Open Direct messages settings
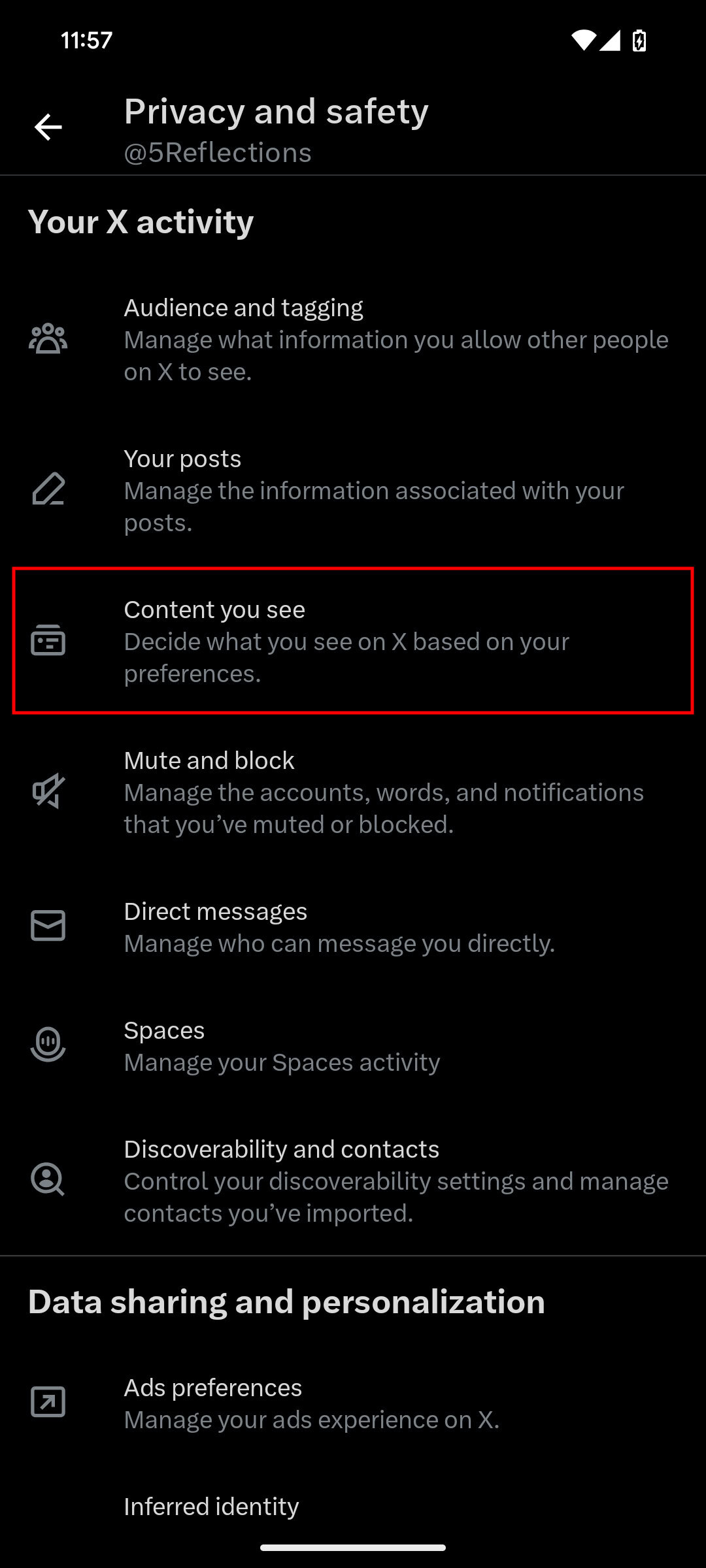The image size is (706, 1568). 353,926
